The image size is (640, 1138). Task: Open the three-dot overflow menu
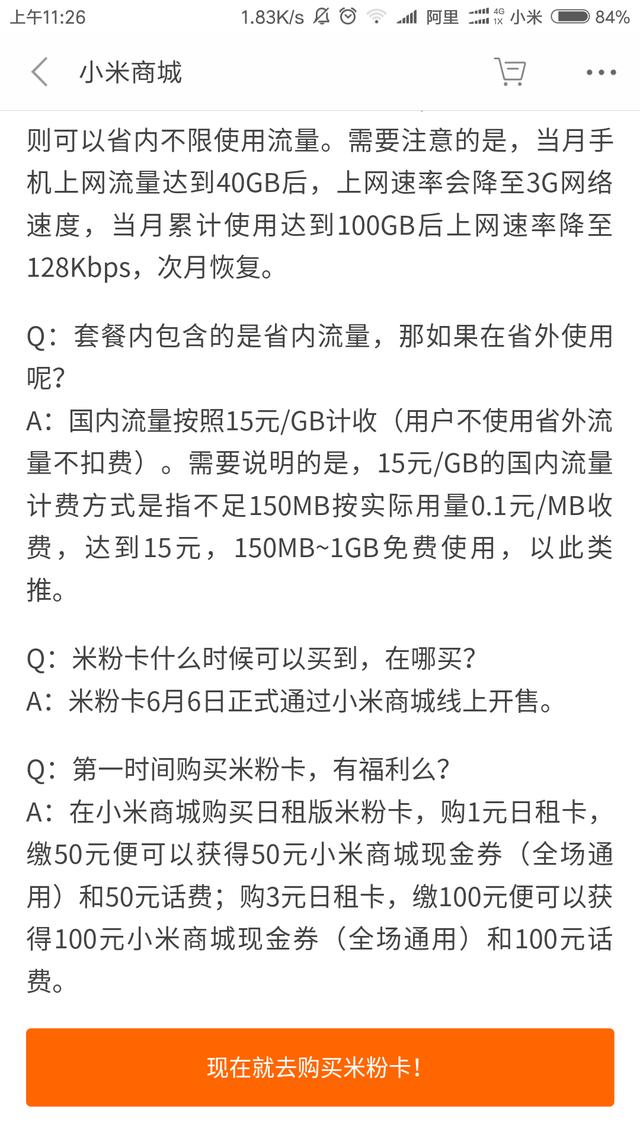click(x=601, y=72)
